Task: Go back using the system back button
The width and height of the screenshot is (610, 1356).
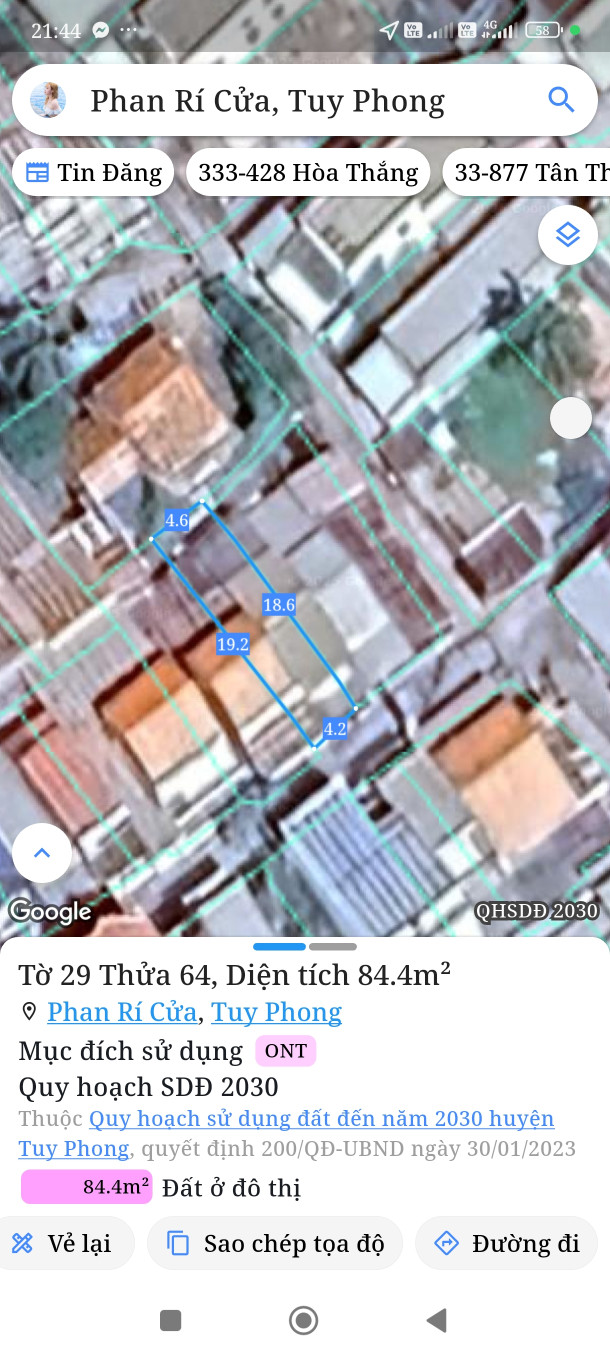Action: point(436,1321)
